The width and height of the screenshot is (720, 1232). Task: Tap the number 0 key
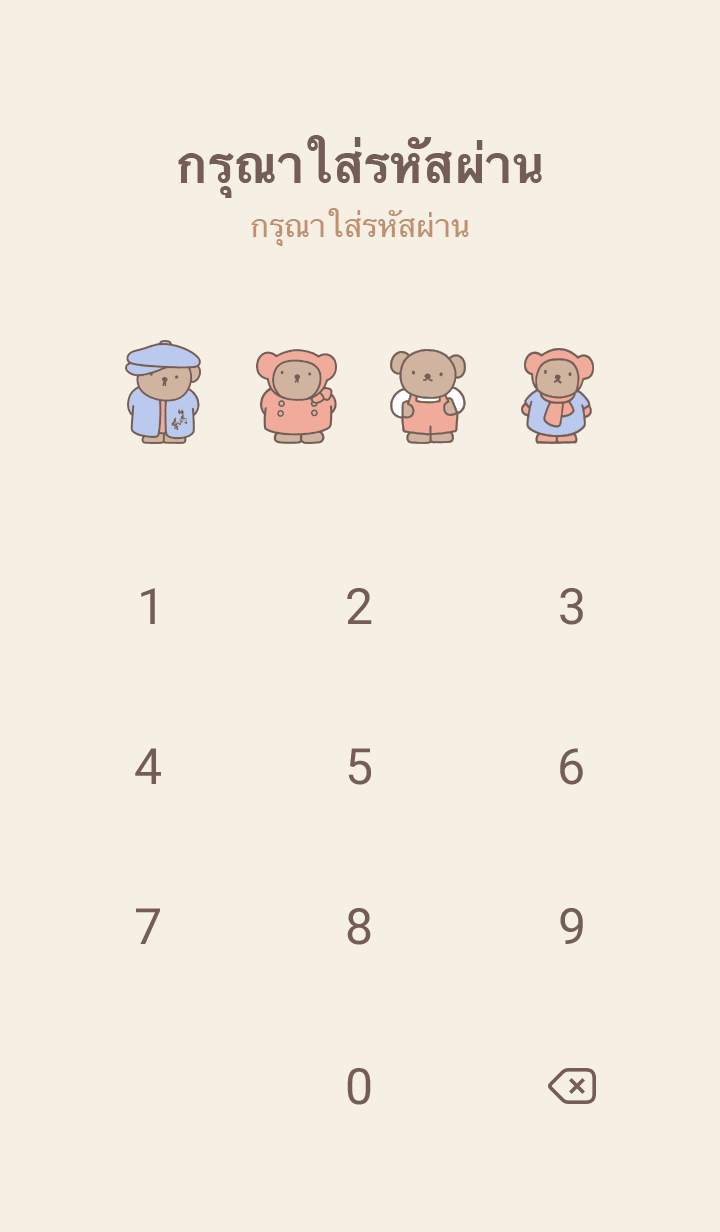coord(359,1087)
